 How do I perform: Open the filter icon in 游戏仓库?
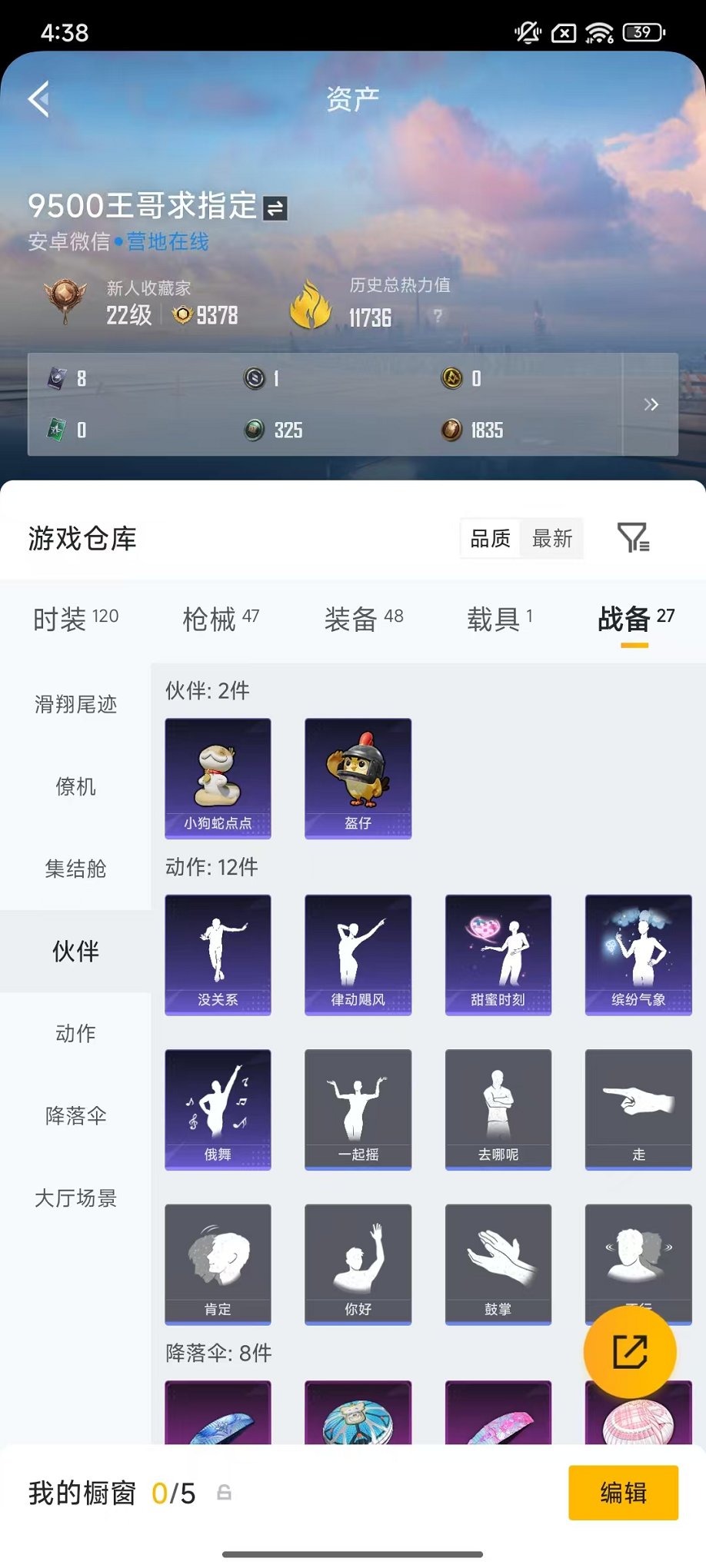[634, 537]
